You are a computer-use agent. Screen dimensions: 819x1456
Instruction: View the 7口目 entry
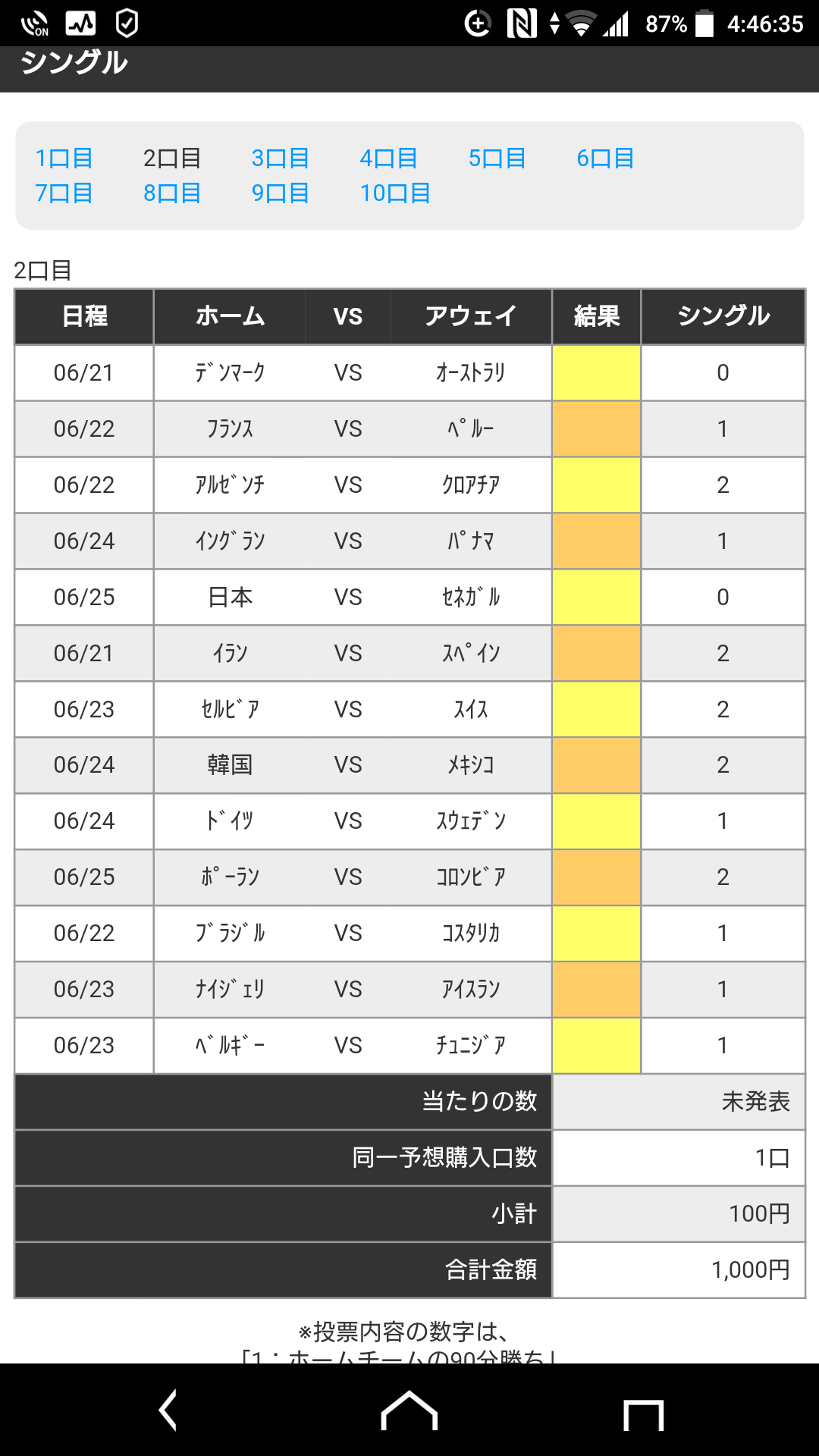click(64, 193)
